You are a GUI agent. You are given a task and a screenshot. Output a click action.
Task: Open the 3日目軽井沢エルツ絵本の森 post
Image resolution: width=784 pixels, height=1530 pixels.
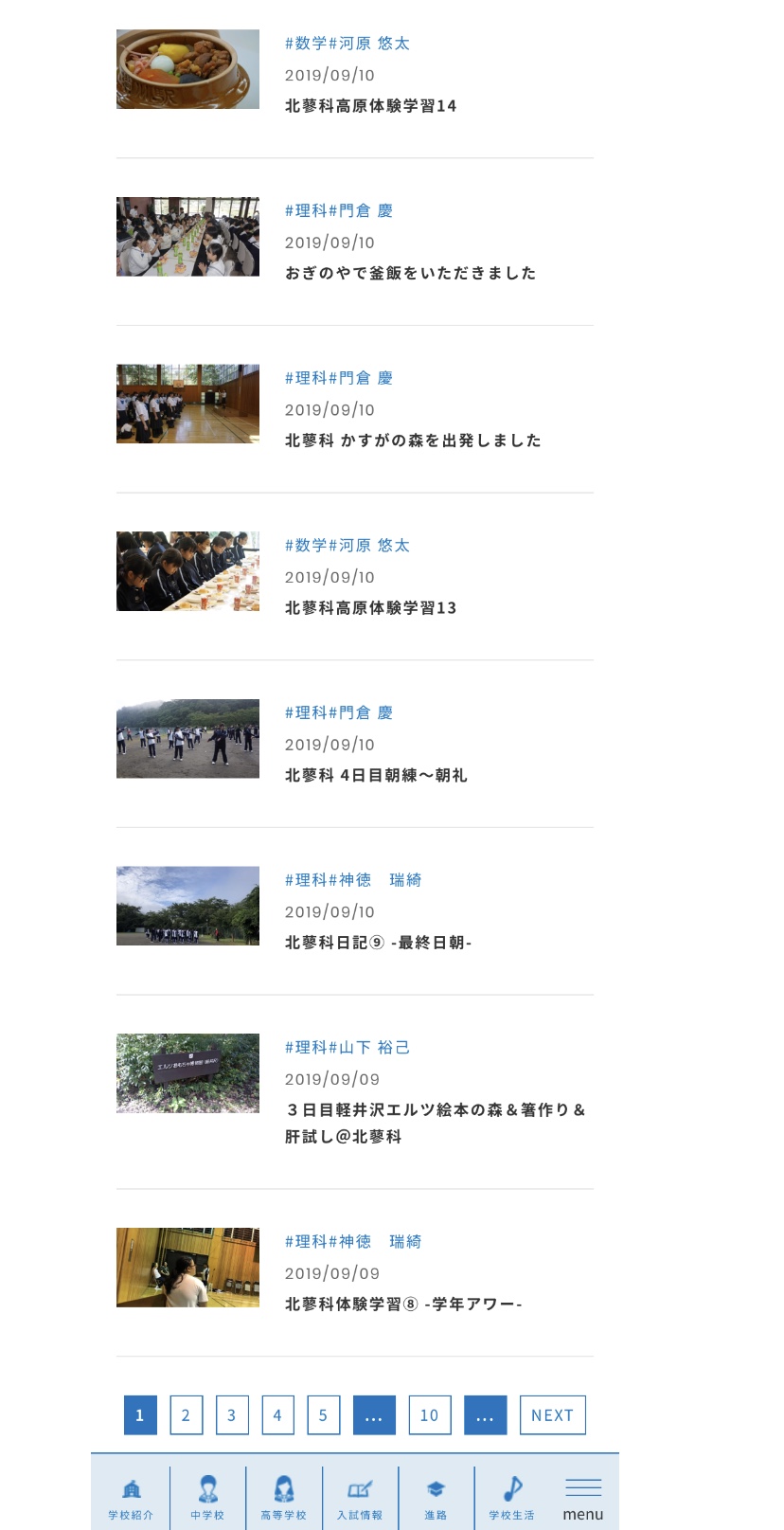click(435, 1110)
